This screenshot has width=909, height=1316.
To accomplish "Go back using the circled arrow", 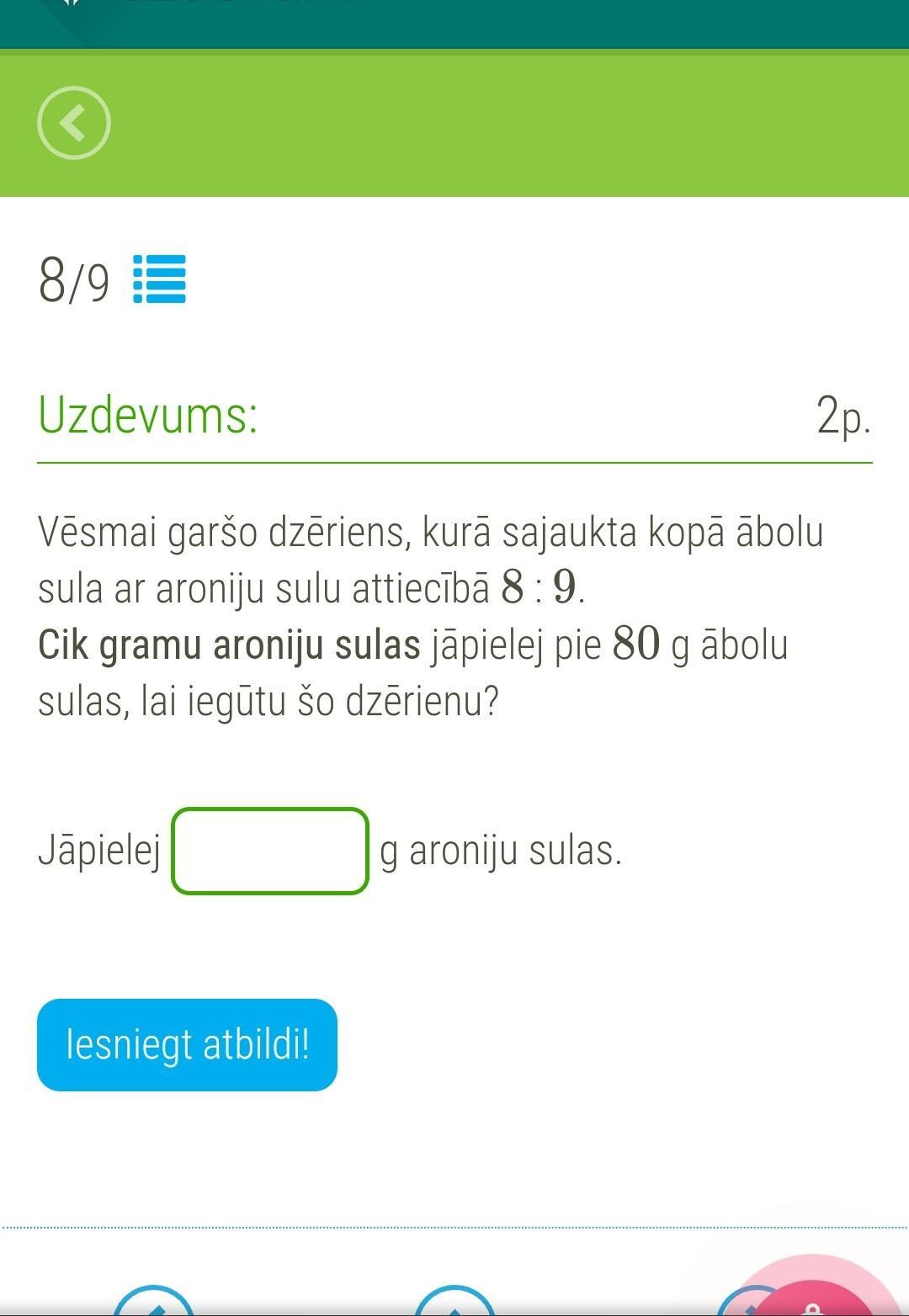I will click(74, 123).
